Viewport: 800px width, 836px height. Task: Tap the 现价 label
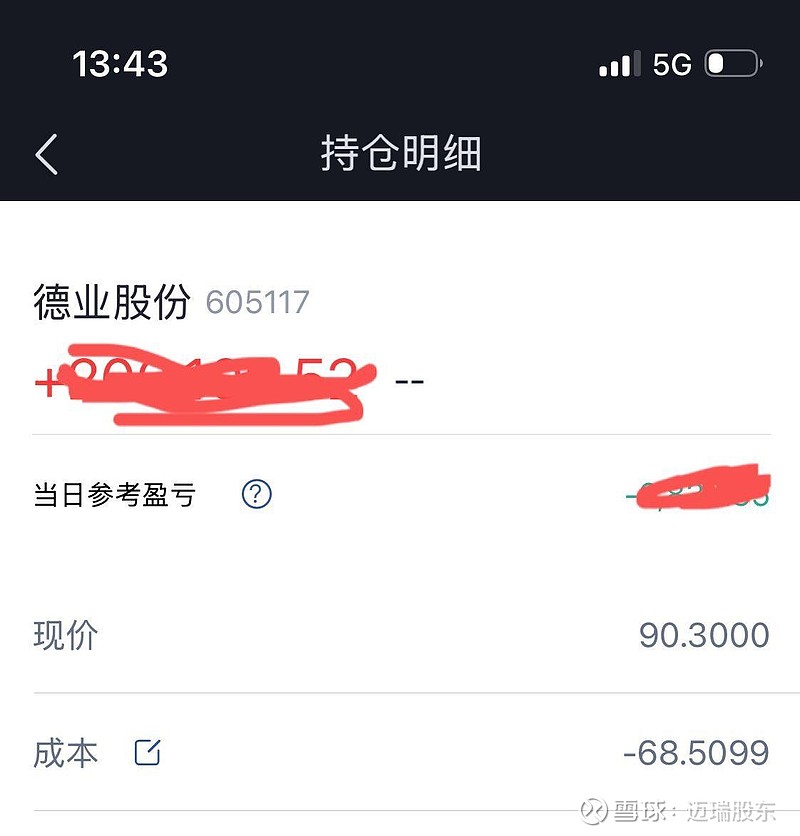point(64,635)
